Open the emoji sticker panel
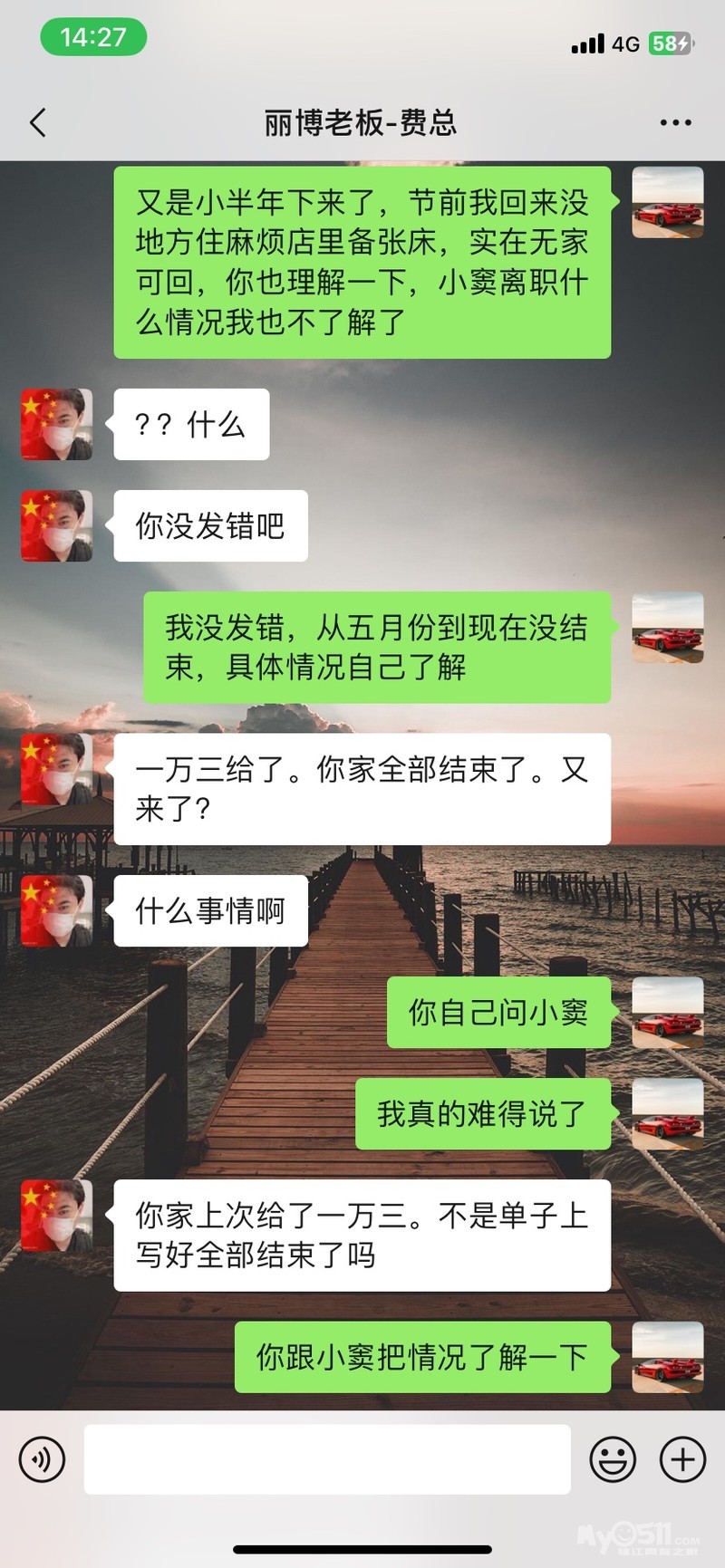Viewport: 725px width, 1568px height. [613, 1459]
